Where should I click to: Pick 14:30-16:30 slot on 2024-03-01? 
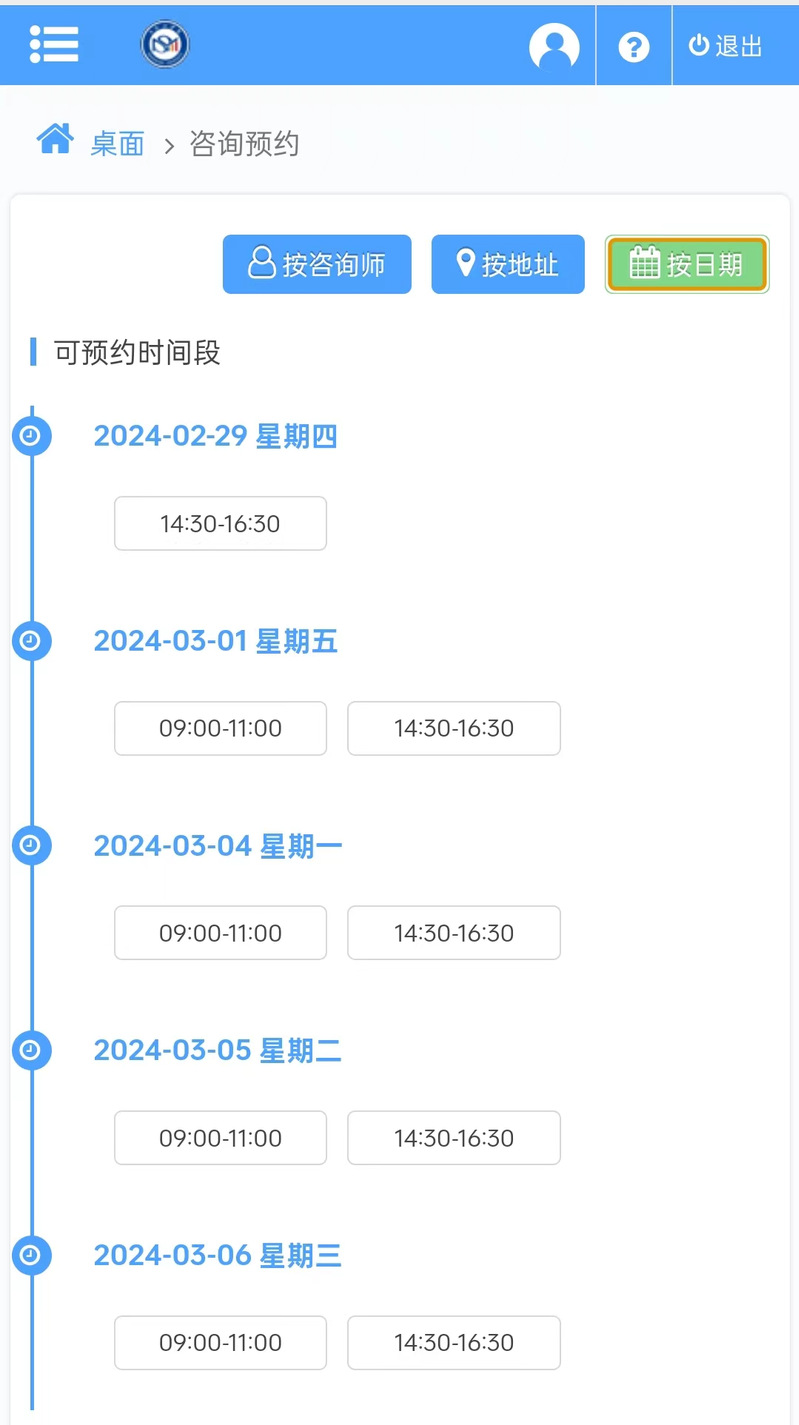click(454, 728)
